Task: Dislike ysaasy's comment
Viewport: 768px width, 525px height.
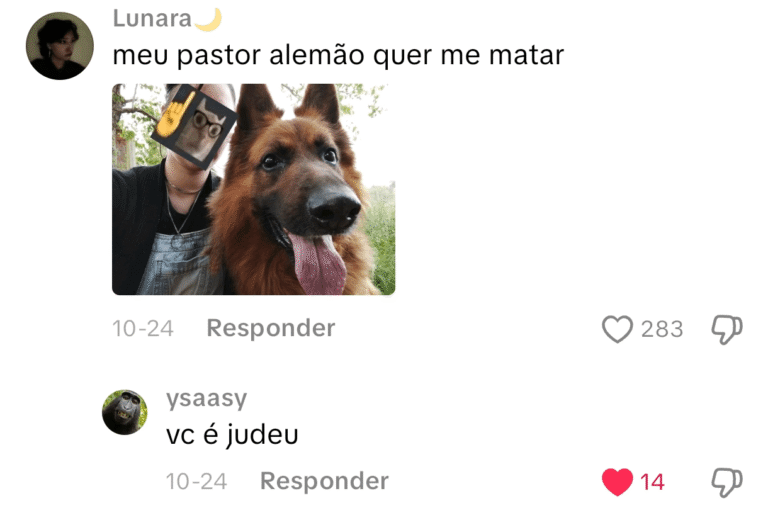Action: (726, 482)
